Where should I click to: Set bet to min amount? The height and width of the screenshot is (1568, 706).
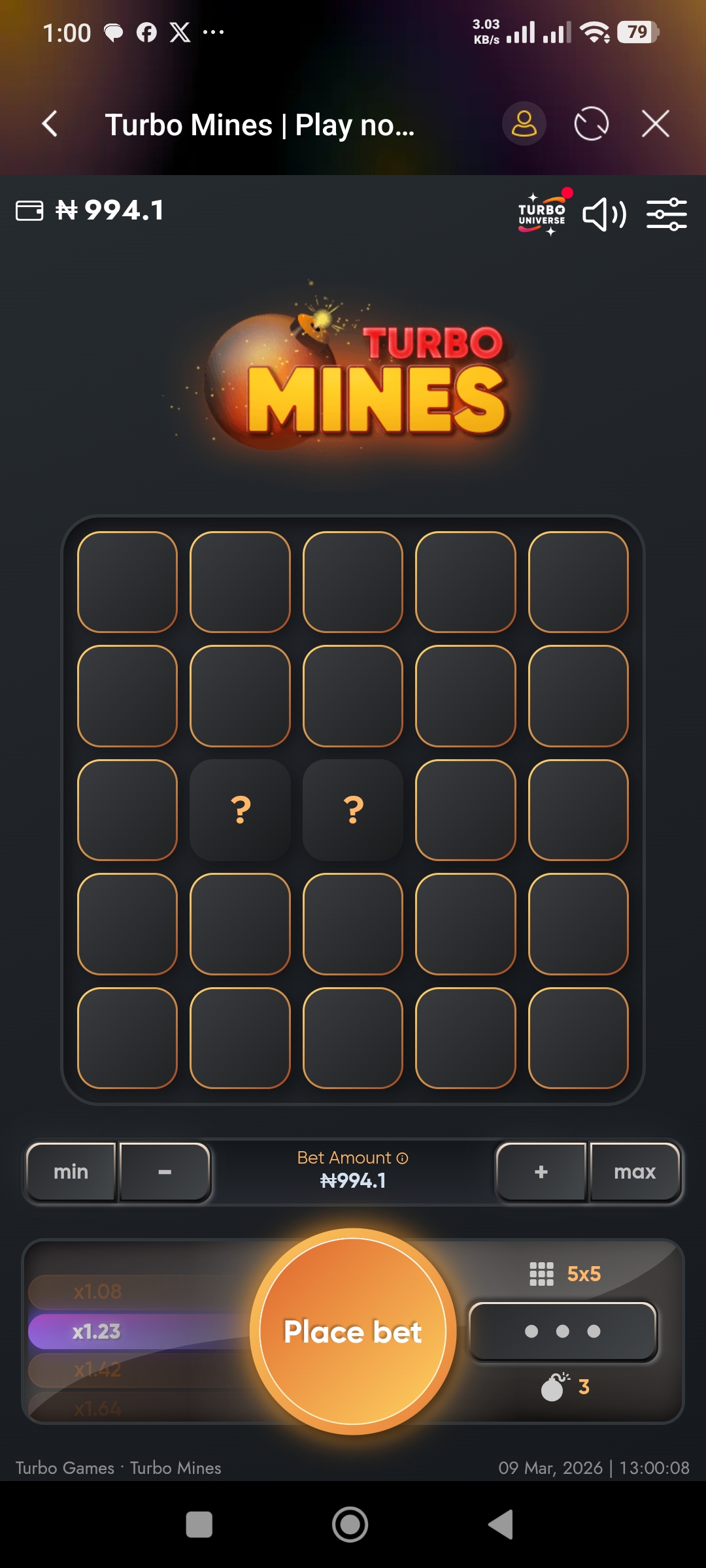71,1171
